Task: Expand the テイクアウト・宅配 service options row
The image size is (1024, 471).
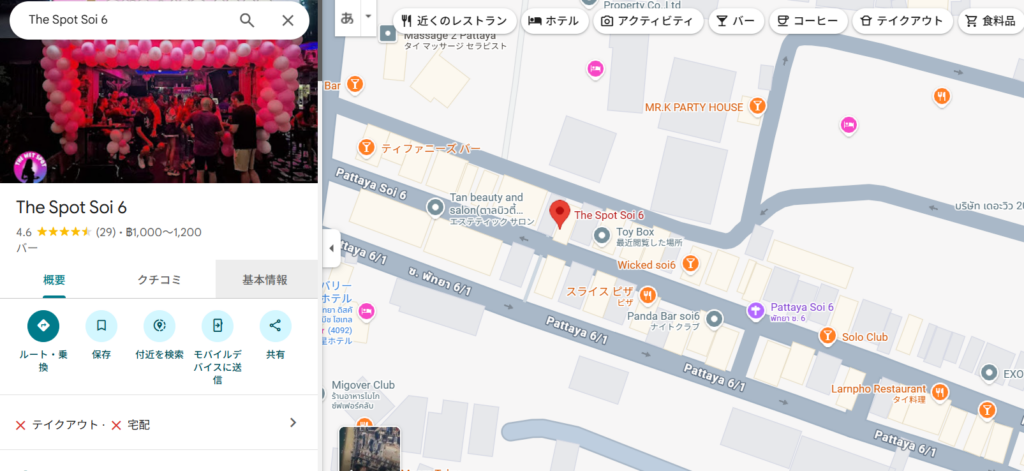Action: pyautogui.click(x=292, y=423)
